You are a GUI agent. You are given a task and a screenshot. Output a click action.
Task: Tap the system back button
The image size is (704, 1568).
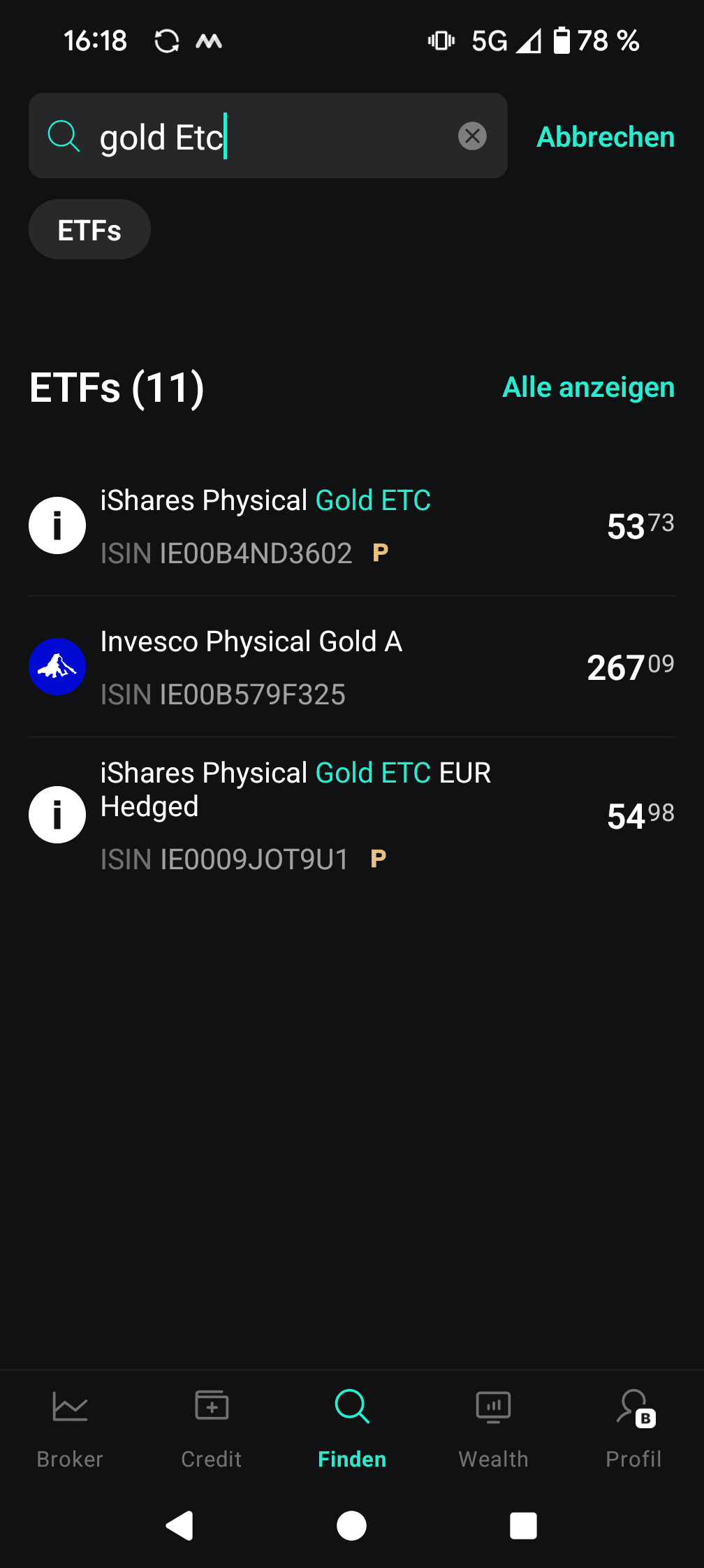(x=179, y=1525)
